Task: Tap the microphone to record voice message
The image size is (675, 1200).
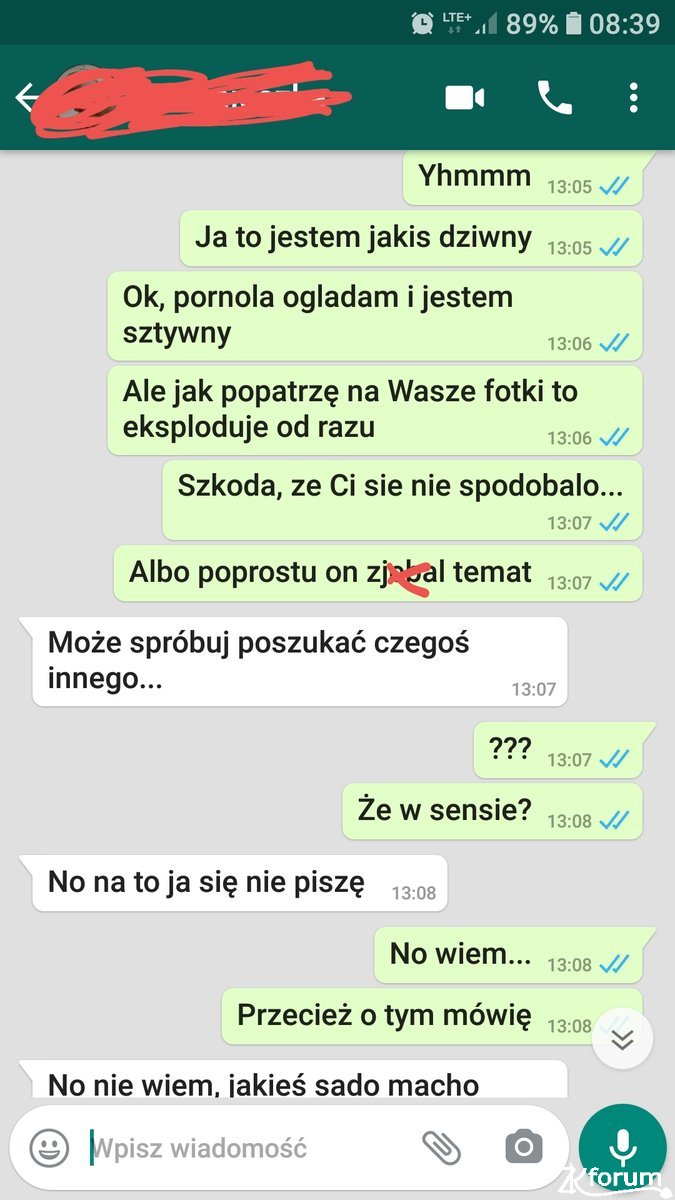Action: pyautogui.click(x=623, y=1147)
